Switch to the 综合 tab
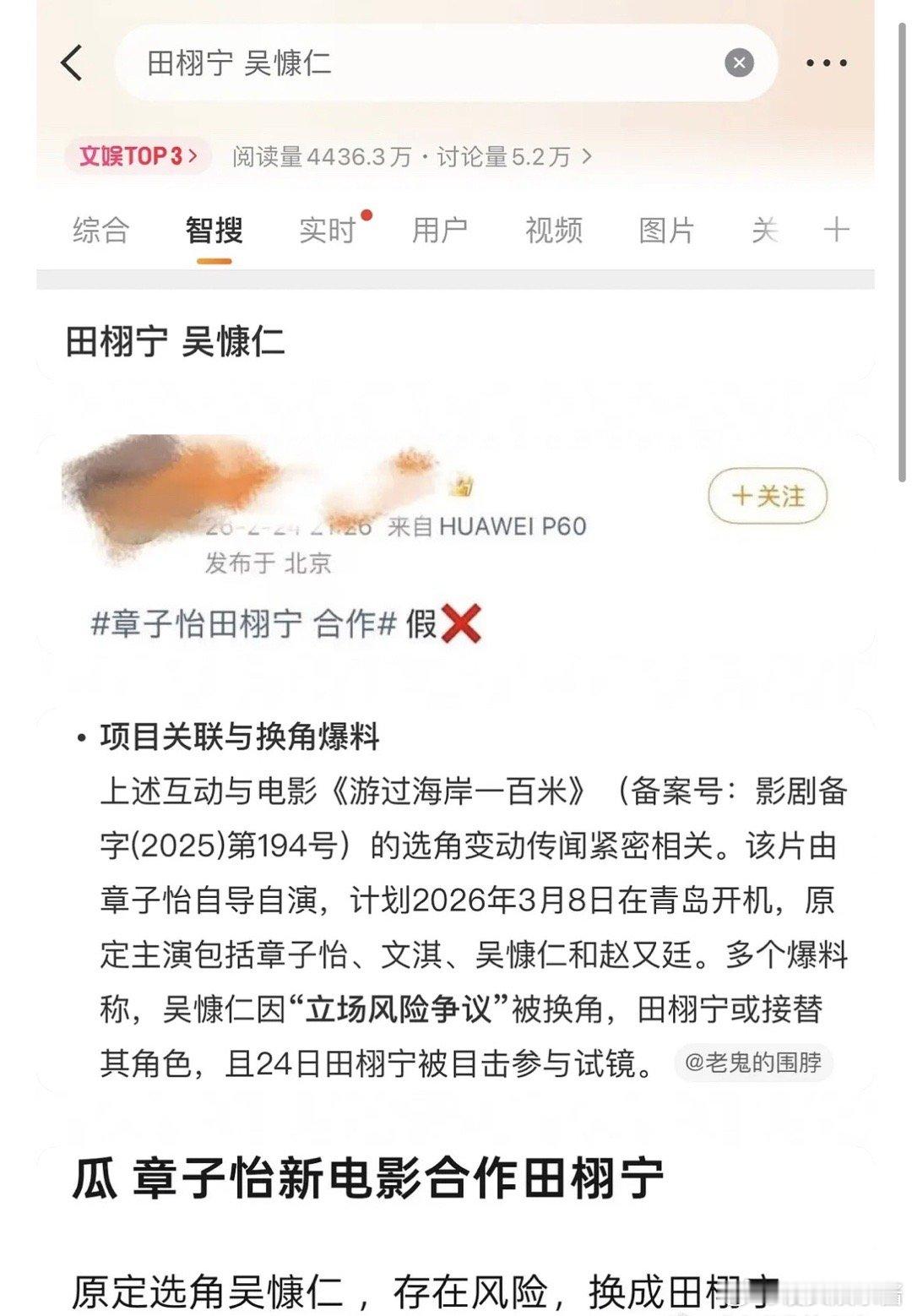The width and height of the screenshot is (912, 1316). pyautogui.click(x=100, y=229)
